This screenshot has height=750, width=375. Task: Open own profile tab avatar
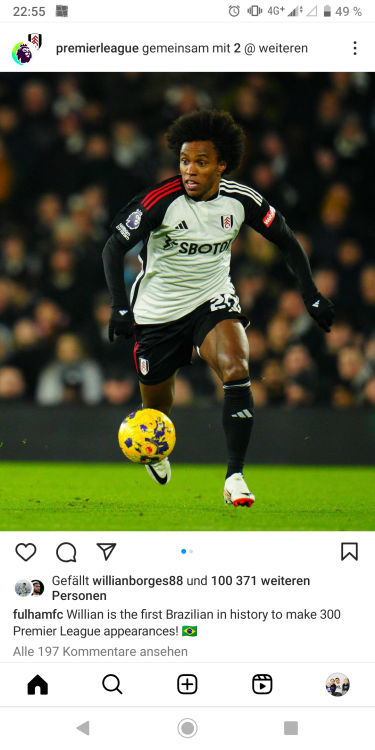tap(338, 684)
